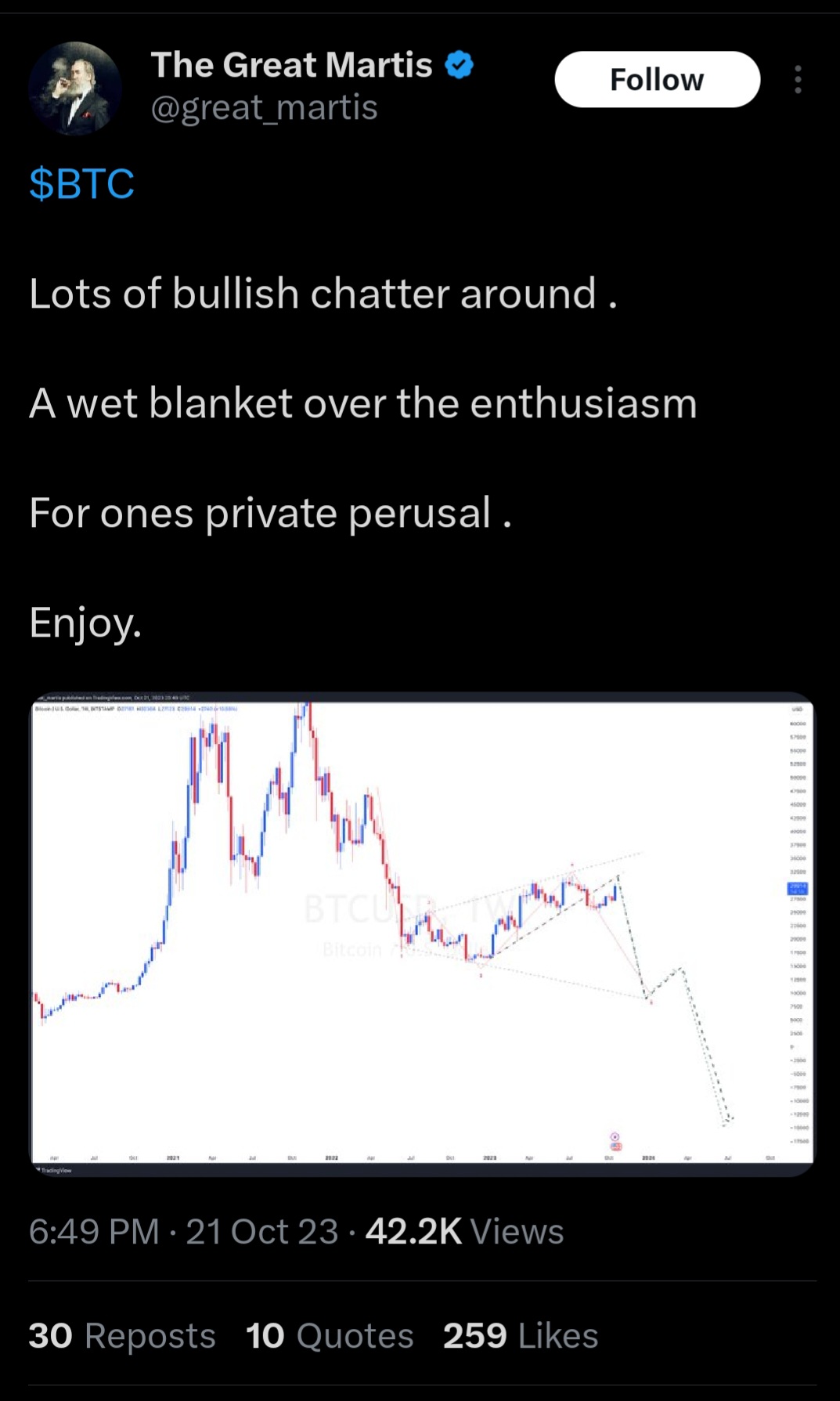The image size is (840, 1401).
Task: Open the tweet's overflow menu
Action: coord(798,79)
